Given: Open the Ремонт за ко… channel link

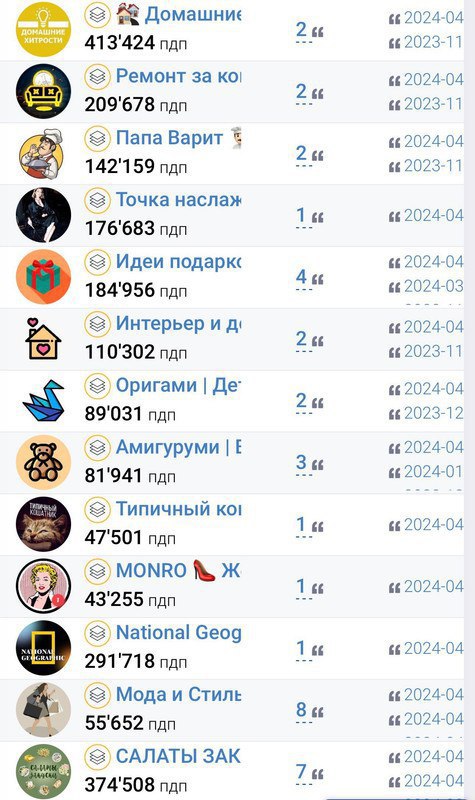Looking at the screenshot, I should (x=179, y=76).
